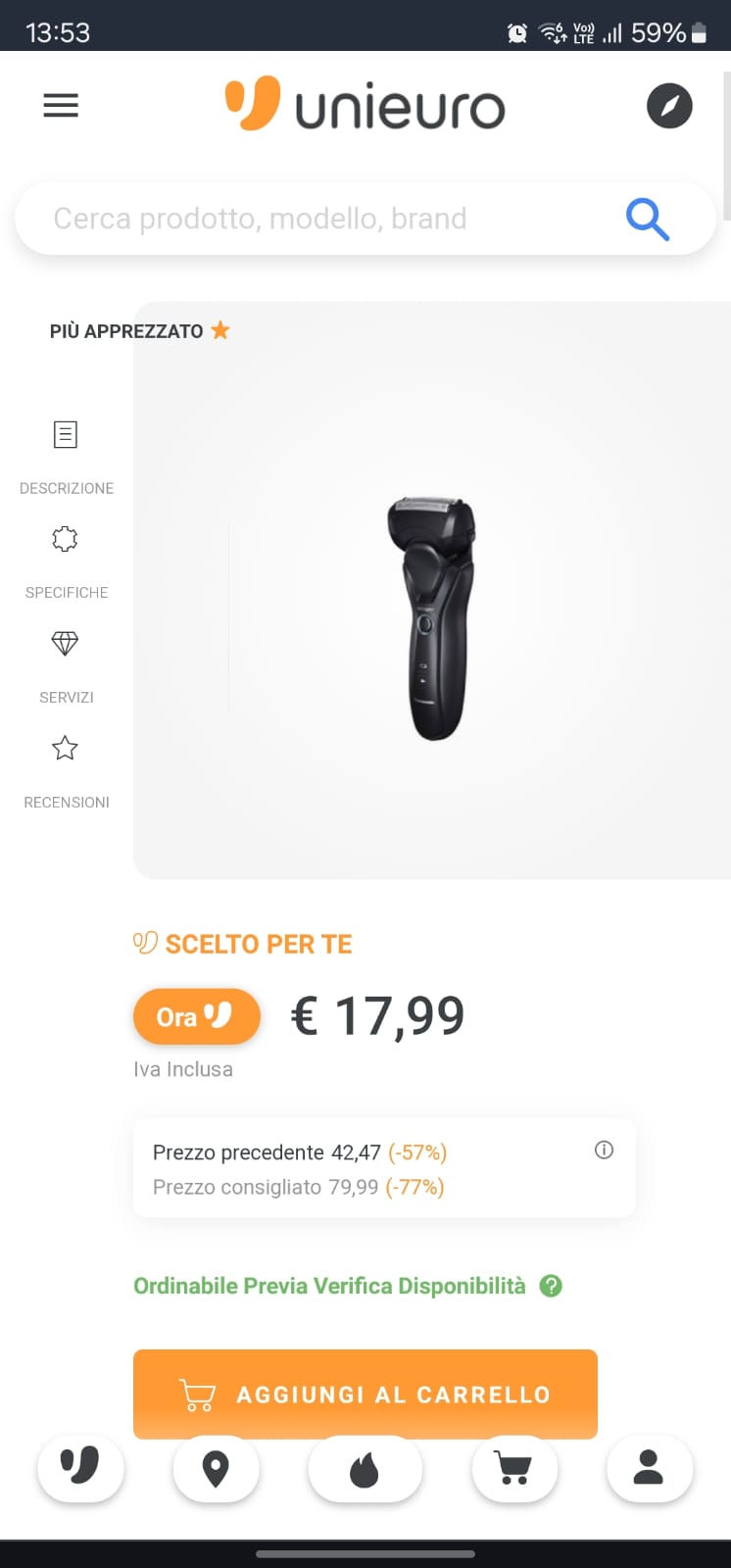The image size is (731, 1568).
Task: Tap the Unieuro logo
Action: click(365, 106)
